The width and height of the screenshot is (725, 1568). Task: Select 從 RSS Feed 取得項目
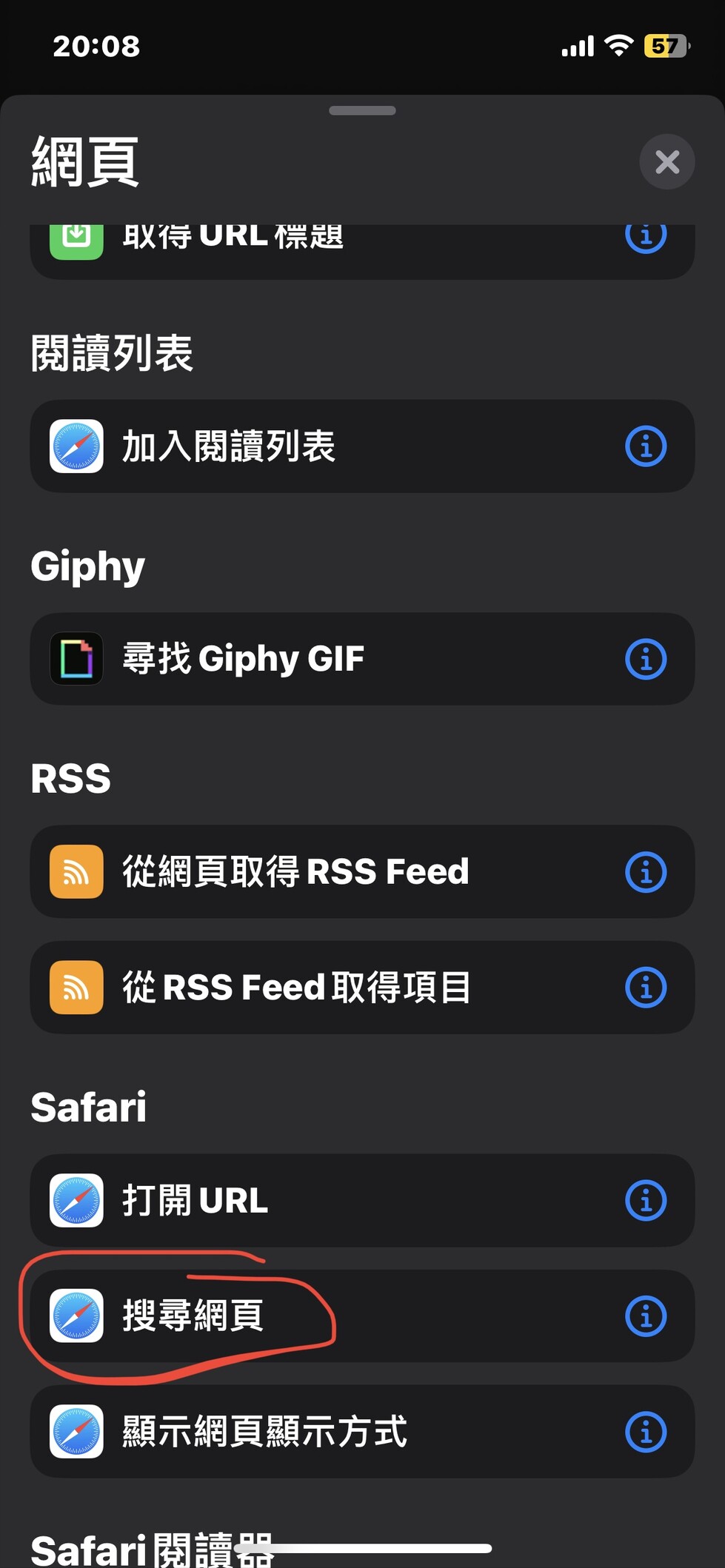[296, 988]
